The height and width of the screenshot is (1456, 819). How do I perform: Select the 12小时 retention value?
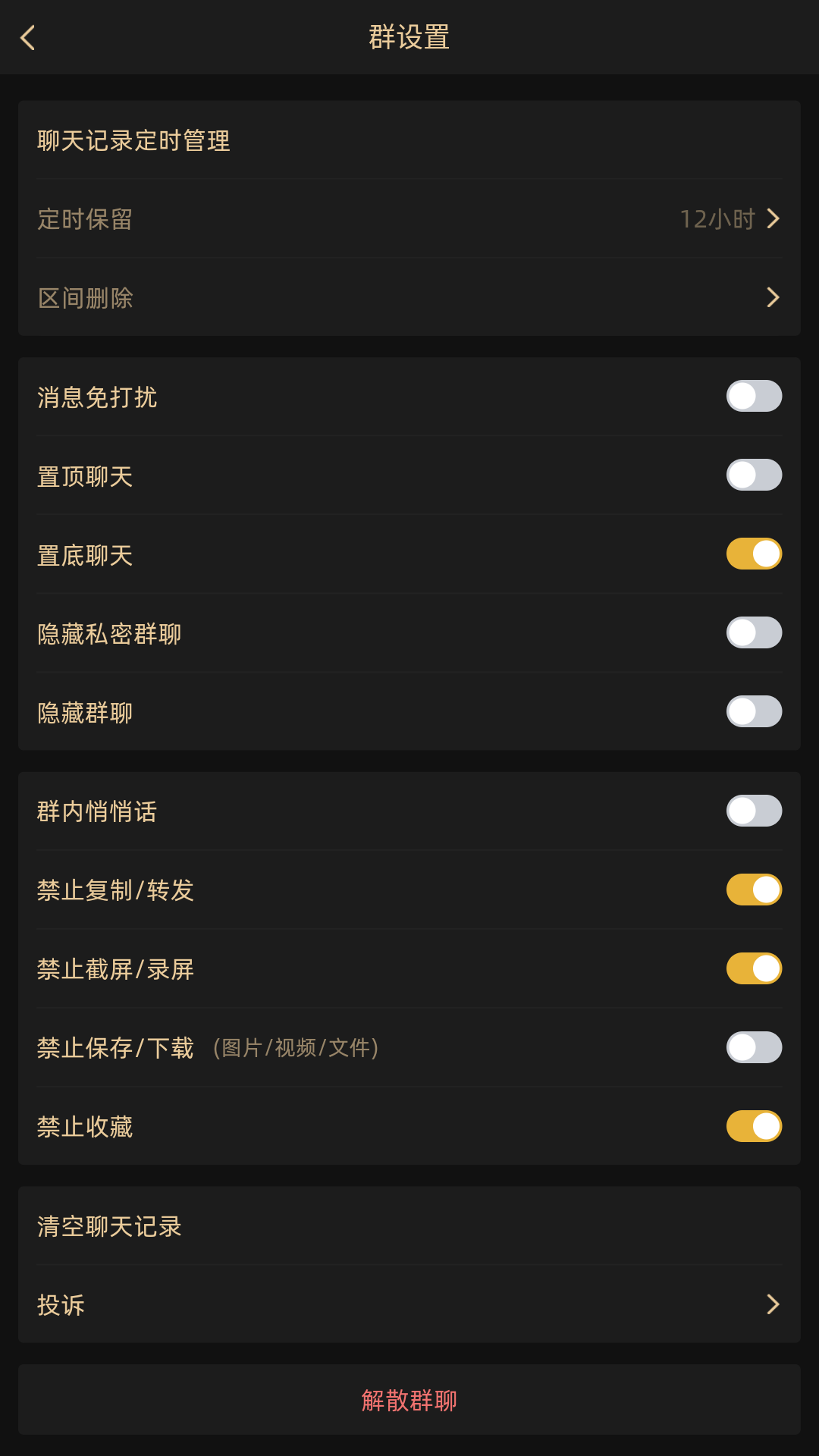pyautogui.click(x=717, y=219)
